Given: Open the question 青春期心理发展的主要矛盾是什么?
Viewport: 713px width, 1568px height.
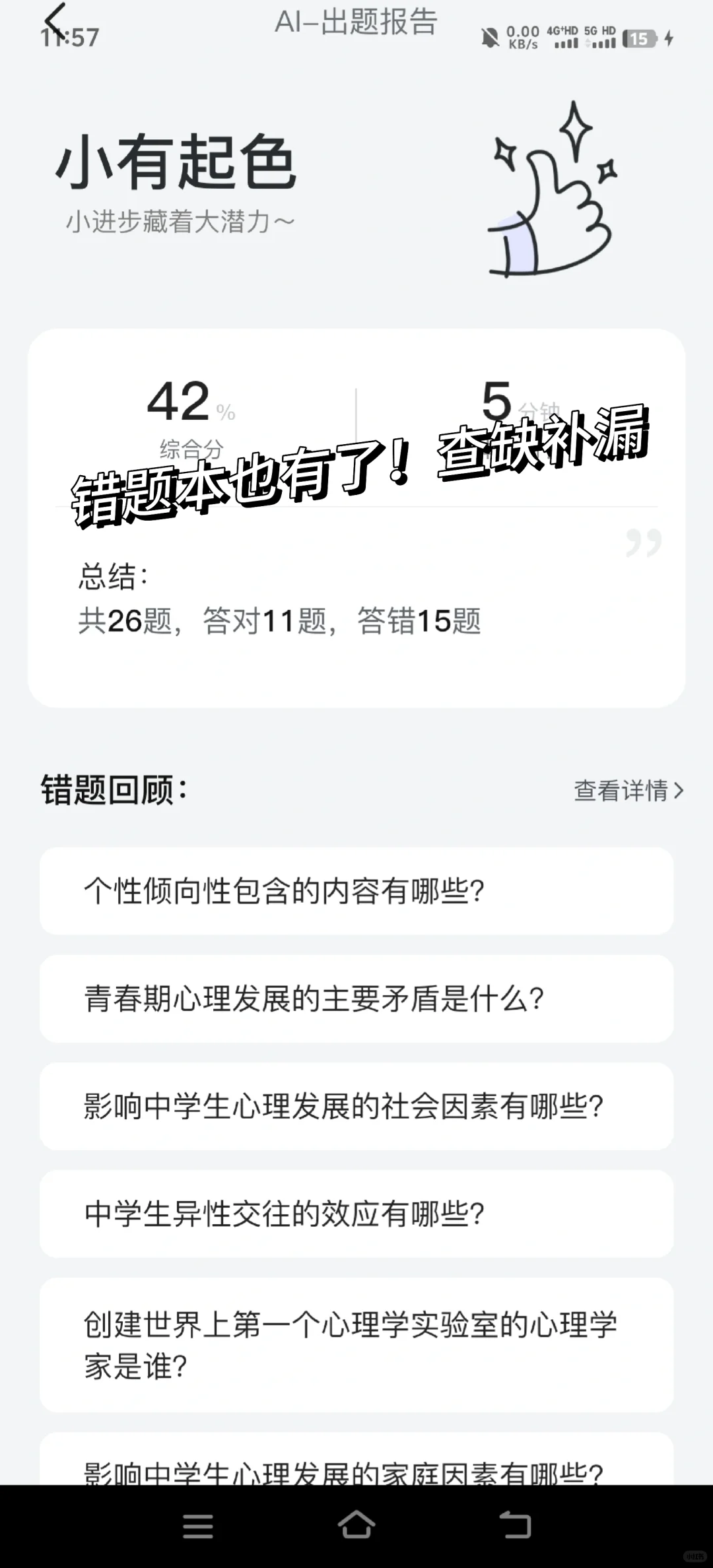Looking at the screenshot, I should (x=356, y=998).
